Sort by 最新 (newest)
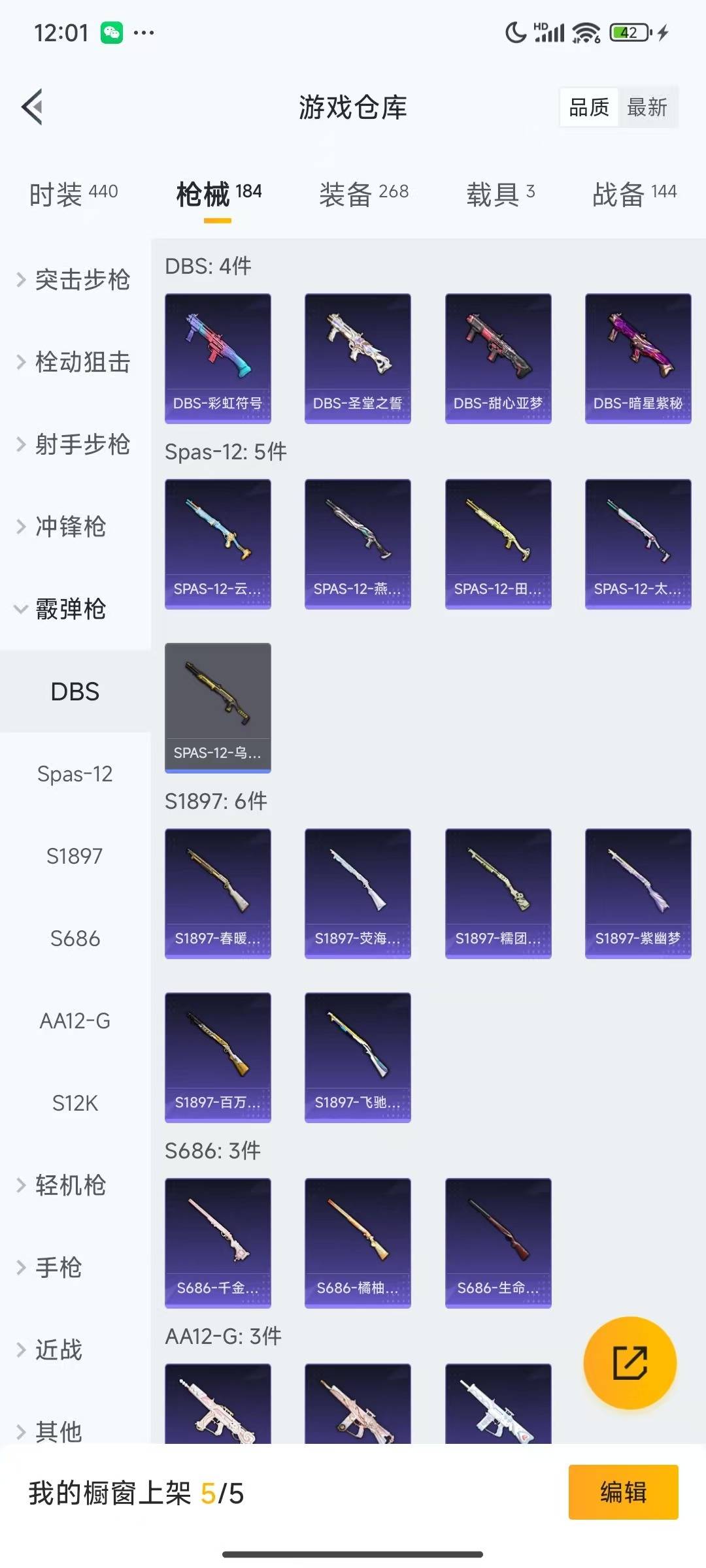706x1568 pixels. [x=647, y=107]
